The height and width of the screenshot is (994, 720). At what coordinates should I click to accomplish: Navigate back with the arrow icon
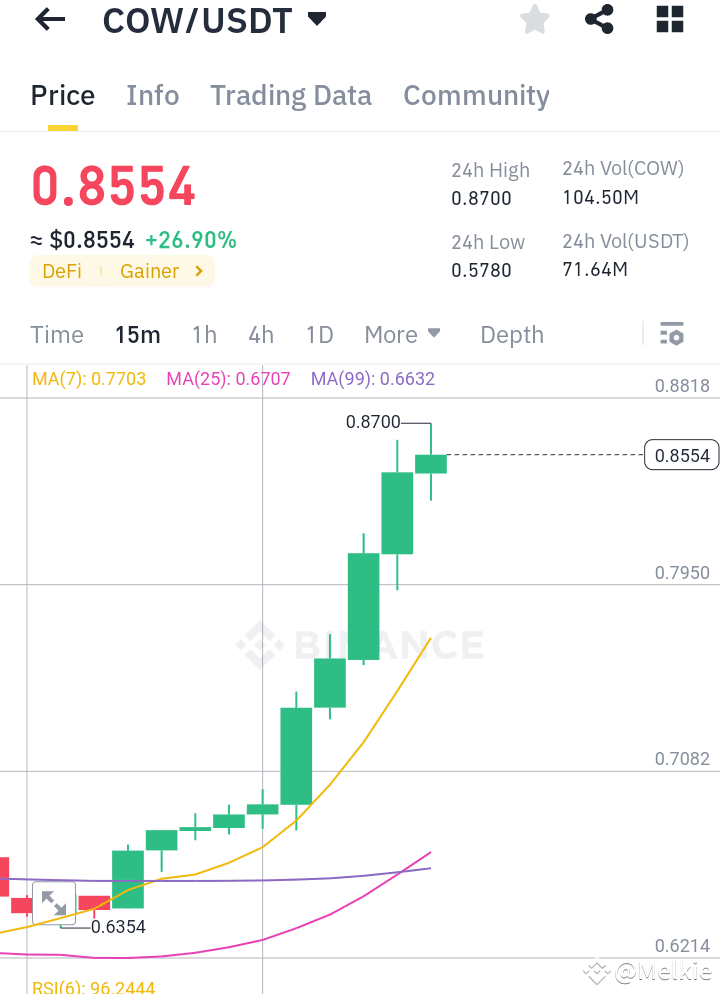pyautogui.click(x=49, y=20)
